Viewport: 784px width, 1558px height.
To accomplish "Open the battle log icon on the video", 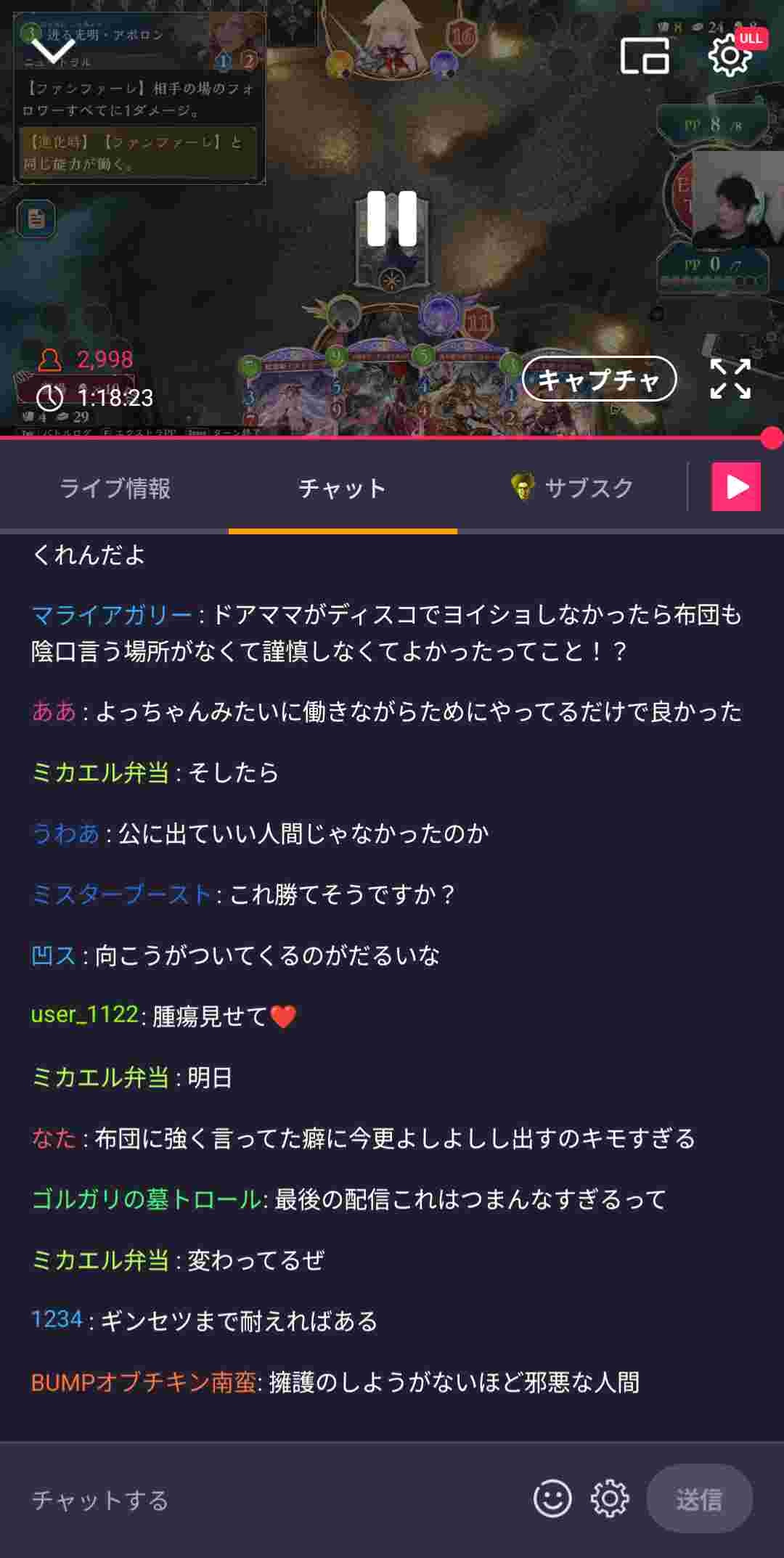I will click(36, 218).
